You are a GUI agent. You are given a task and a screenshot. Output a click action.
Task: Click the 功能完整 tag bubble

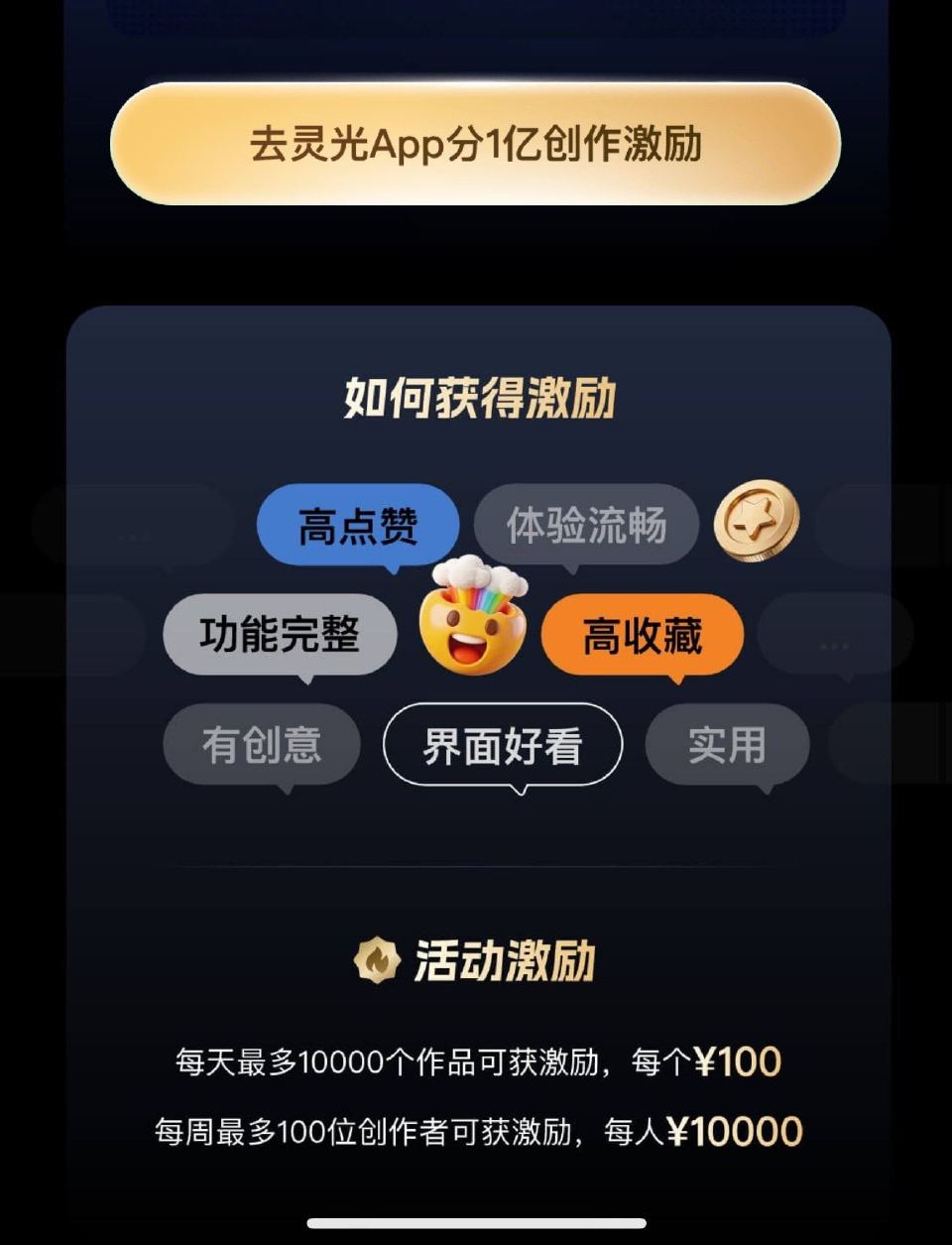[278, 634]
